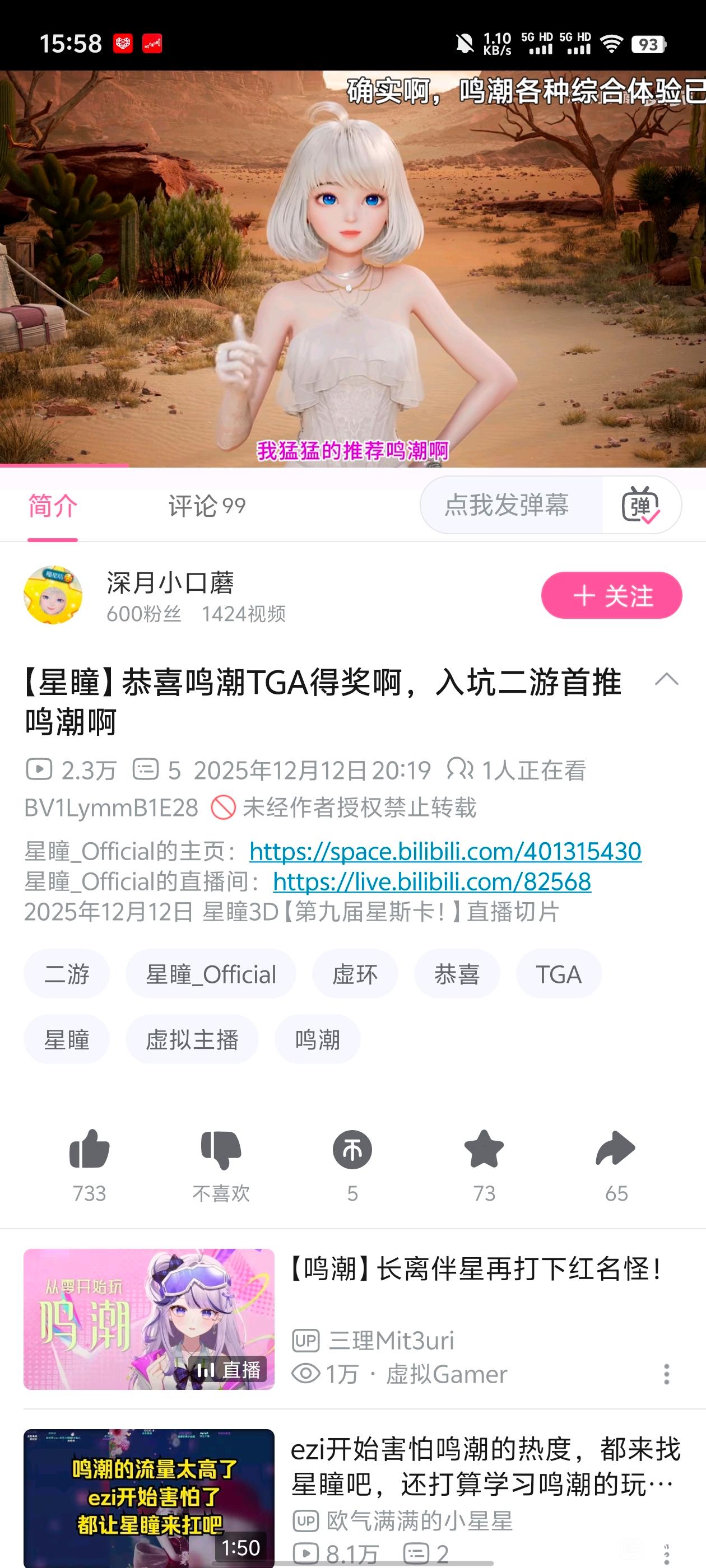706x1568 pixels.
Task: Tap the 不喜欢 dislike icon
Action: click(x=221, y=1150)
